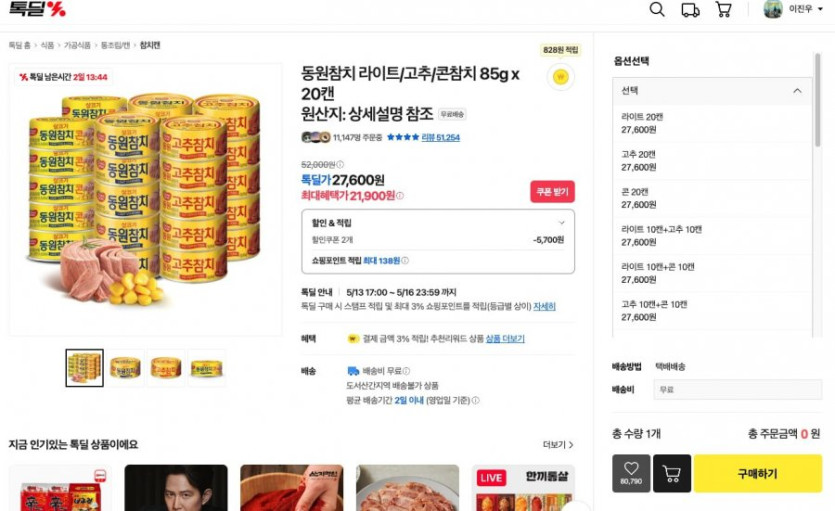This screenshot has width=835, height=511.
Task: Open the shopping cart in header
Action: tap(723, 10)
